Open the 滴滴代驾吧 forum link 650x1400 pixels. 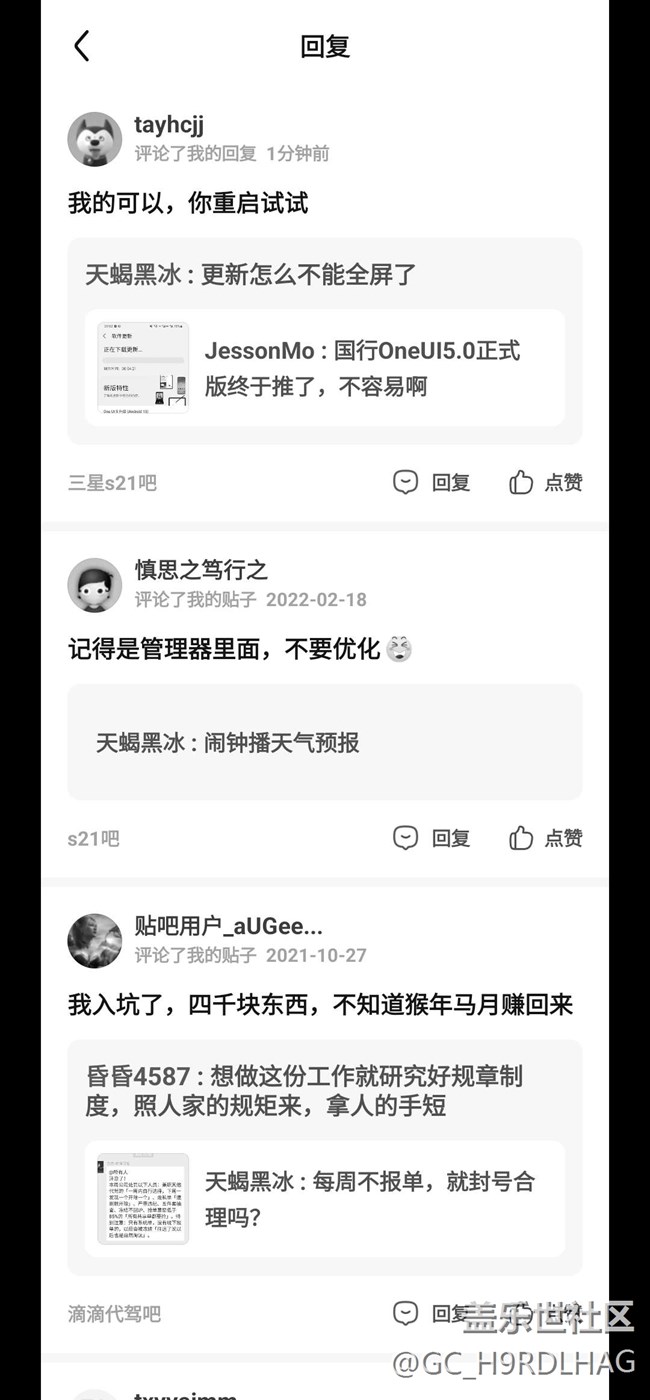pyautogui.click(x=114, y=1314)
